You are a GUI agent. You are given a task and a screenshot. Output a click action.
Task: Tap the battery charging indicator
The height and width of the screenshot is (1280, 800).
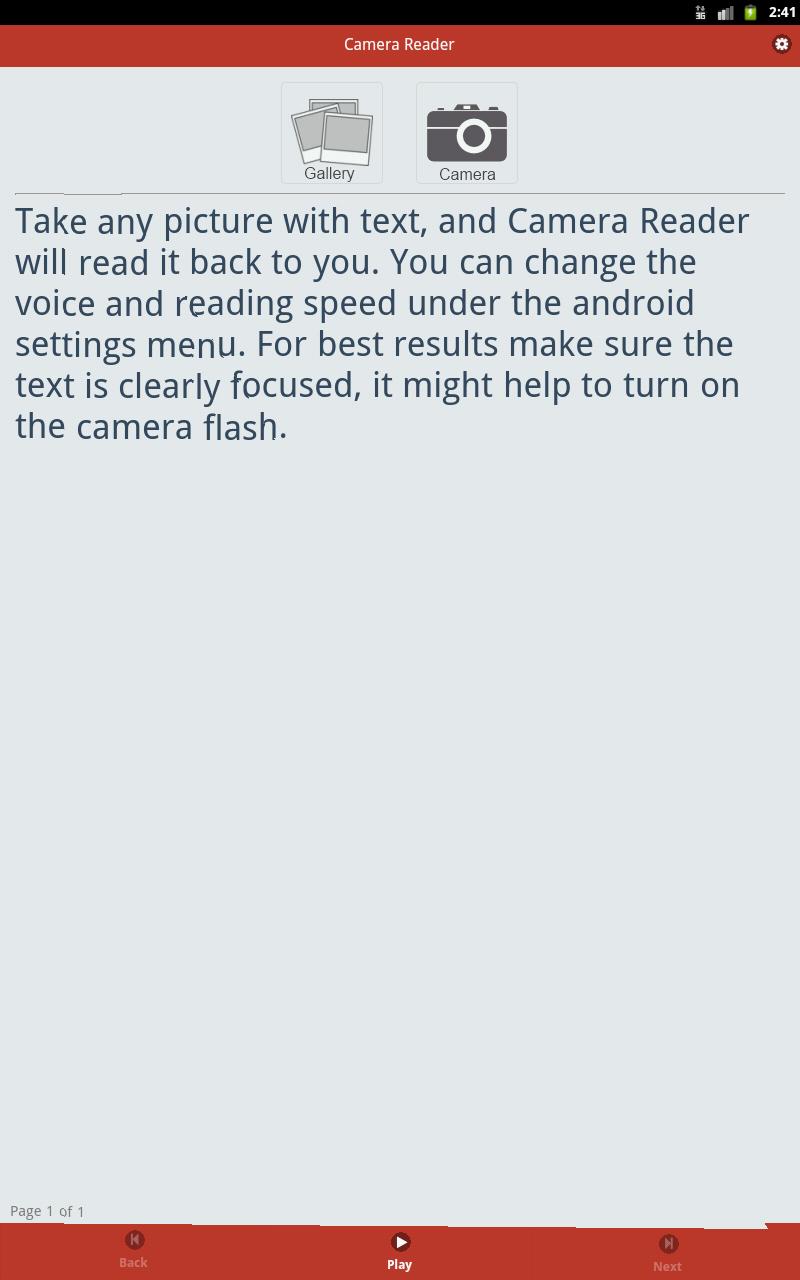click(x=750, y=13)
